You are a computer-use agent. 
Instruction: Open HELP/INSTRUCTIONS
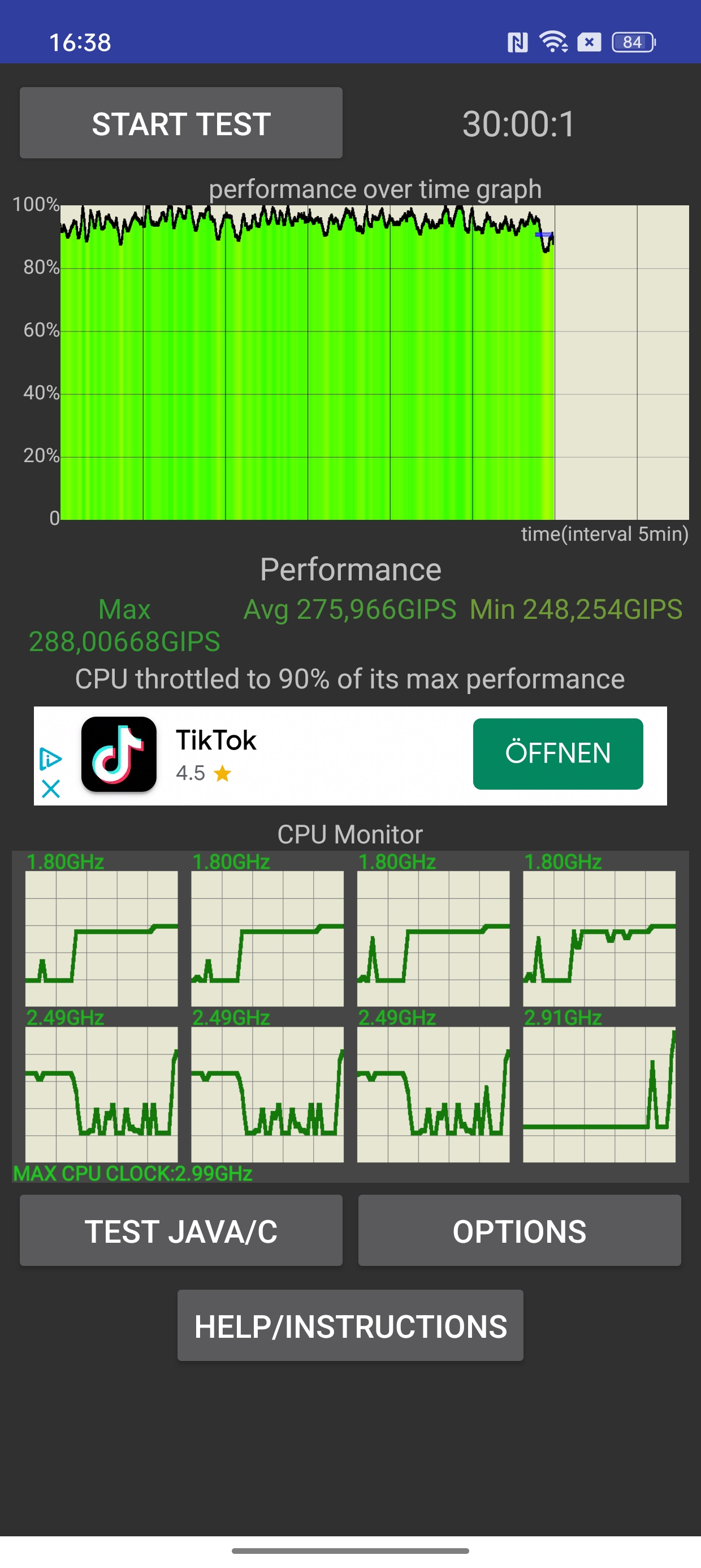pos(350,1326)
